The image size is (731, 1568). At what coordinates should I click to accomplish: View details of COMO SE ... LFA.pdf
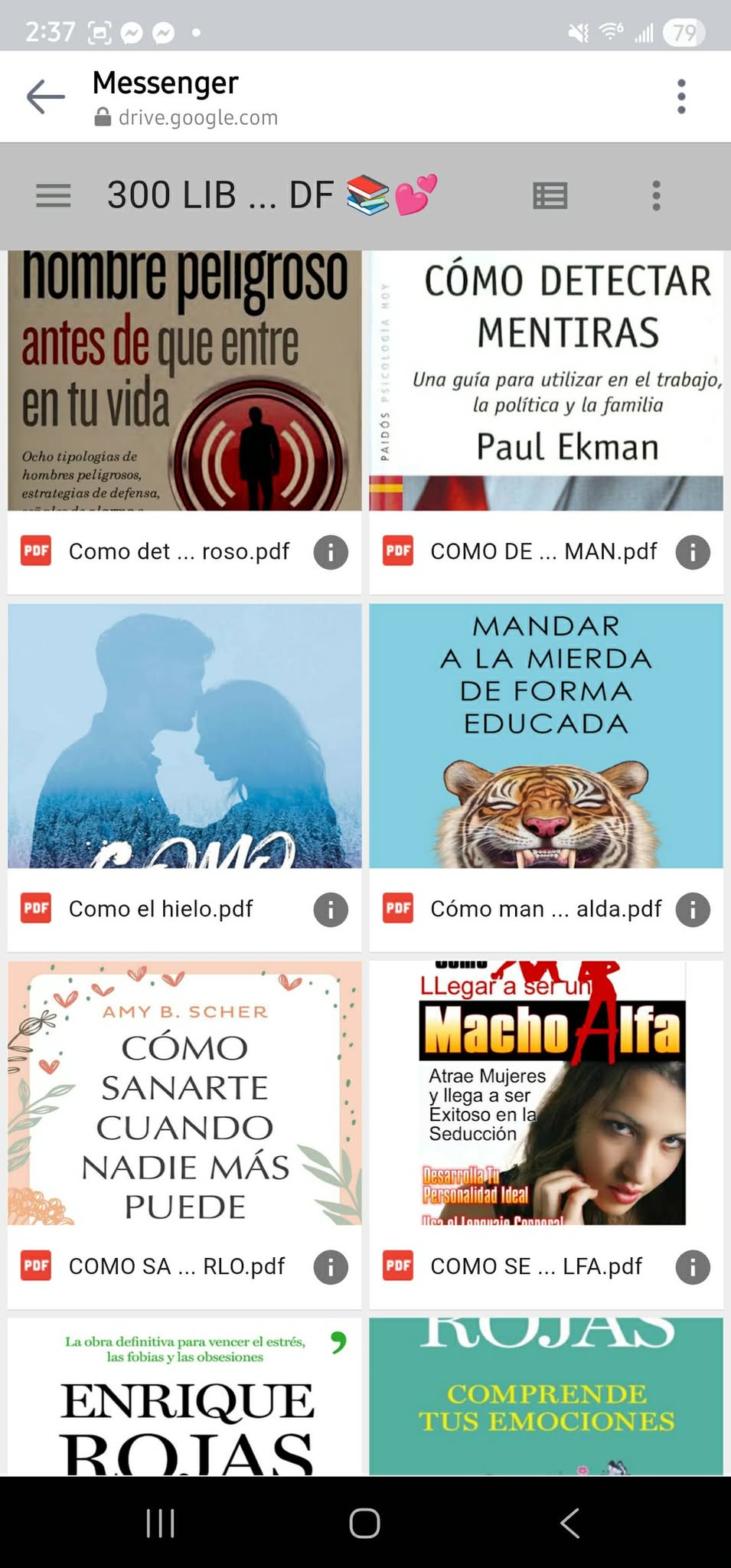pos(693,1267)
